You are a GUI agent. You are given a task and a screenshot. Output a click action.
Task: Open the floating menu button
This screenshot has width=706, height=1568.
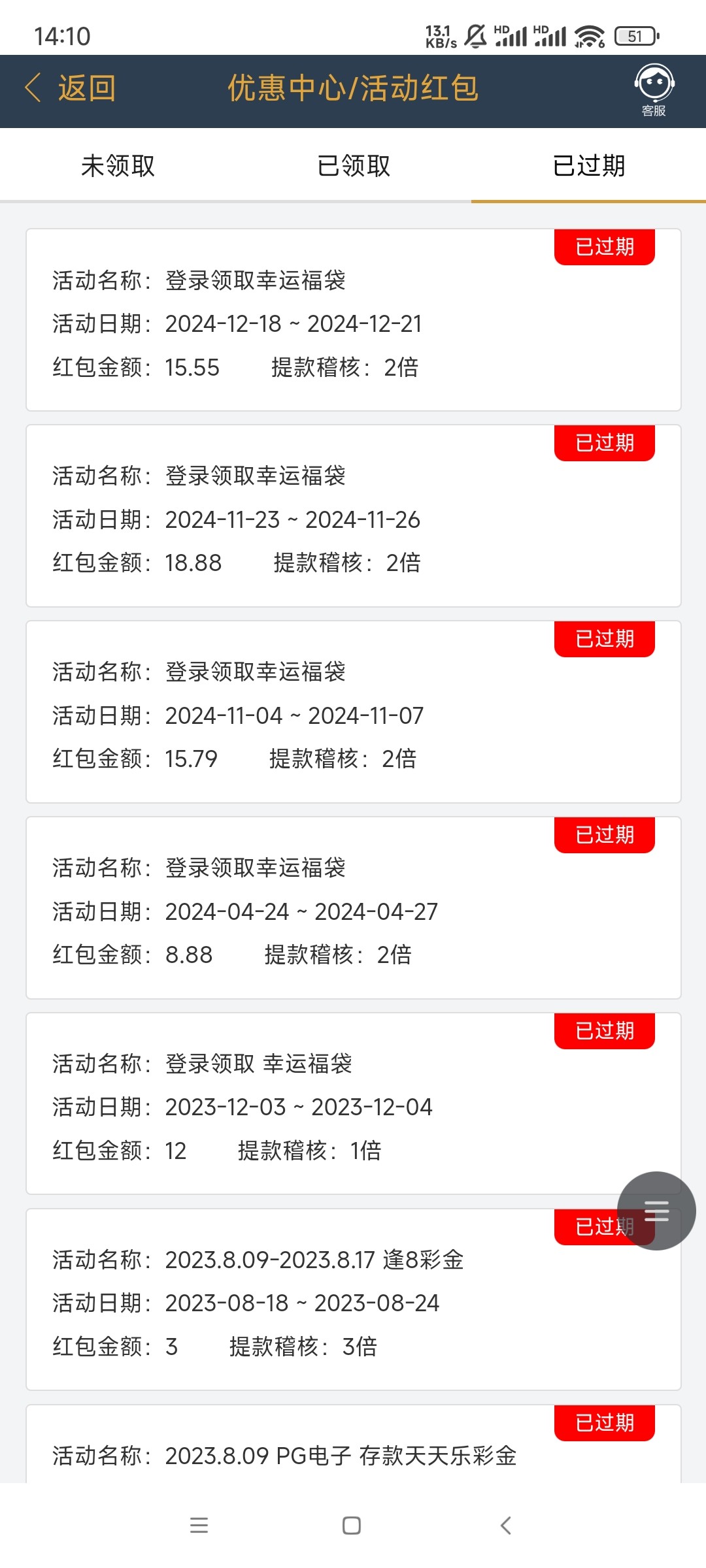click(656, 1211)
